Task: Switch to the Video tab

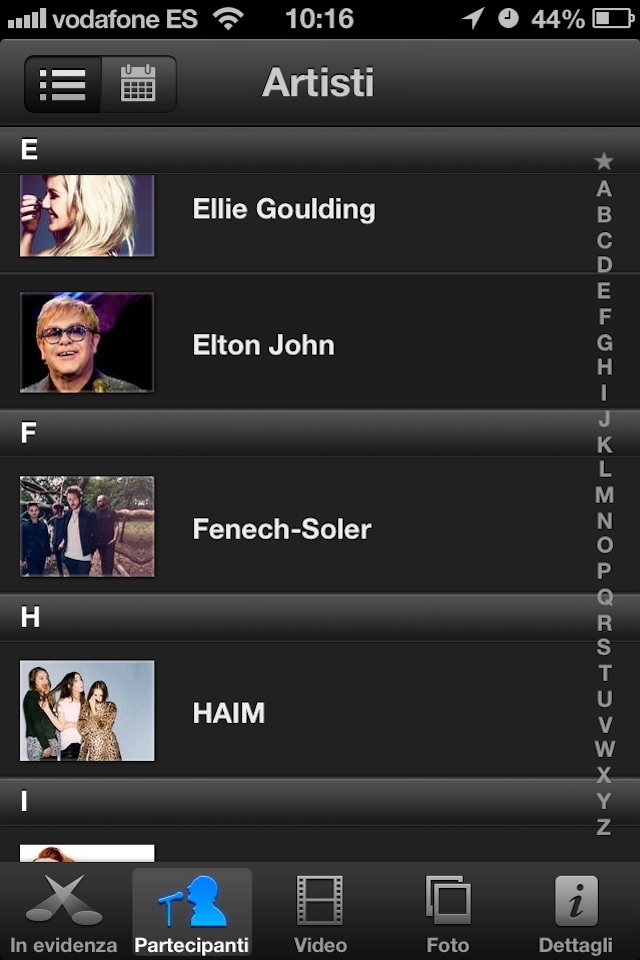Action: (x=320, y=912)
